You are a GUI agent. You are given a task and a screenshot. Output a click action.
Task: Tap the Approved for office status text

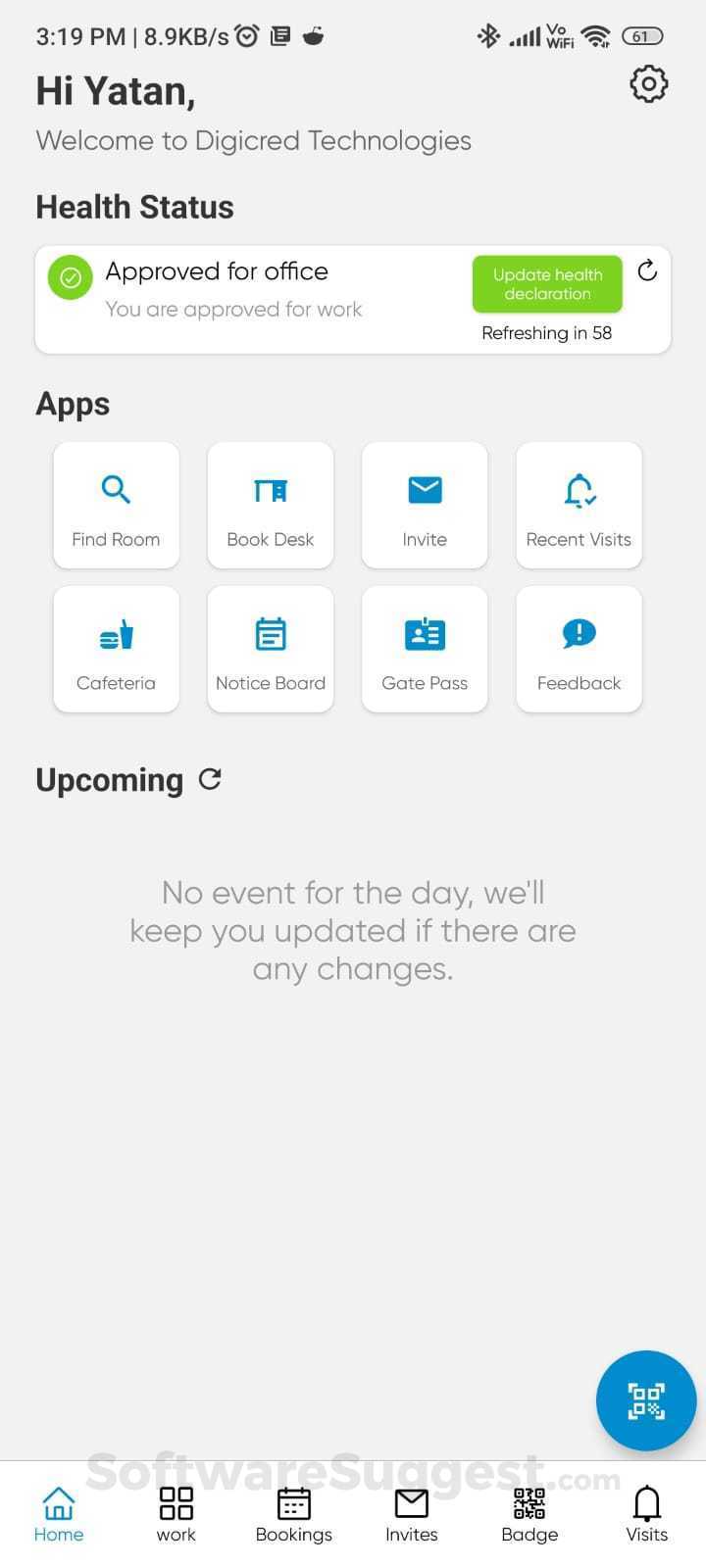point(217,271)
